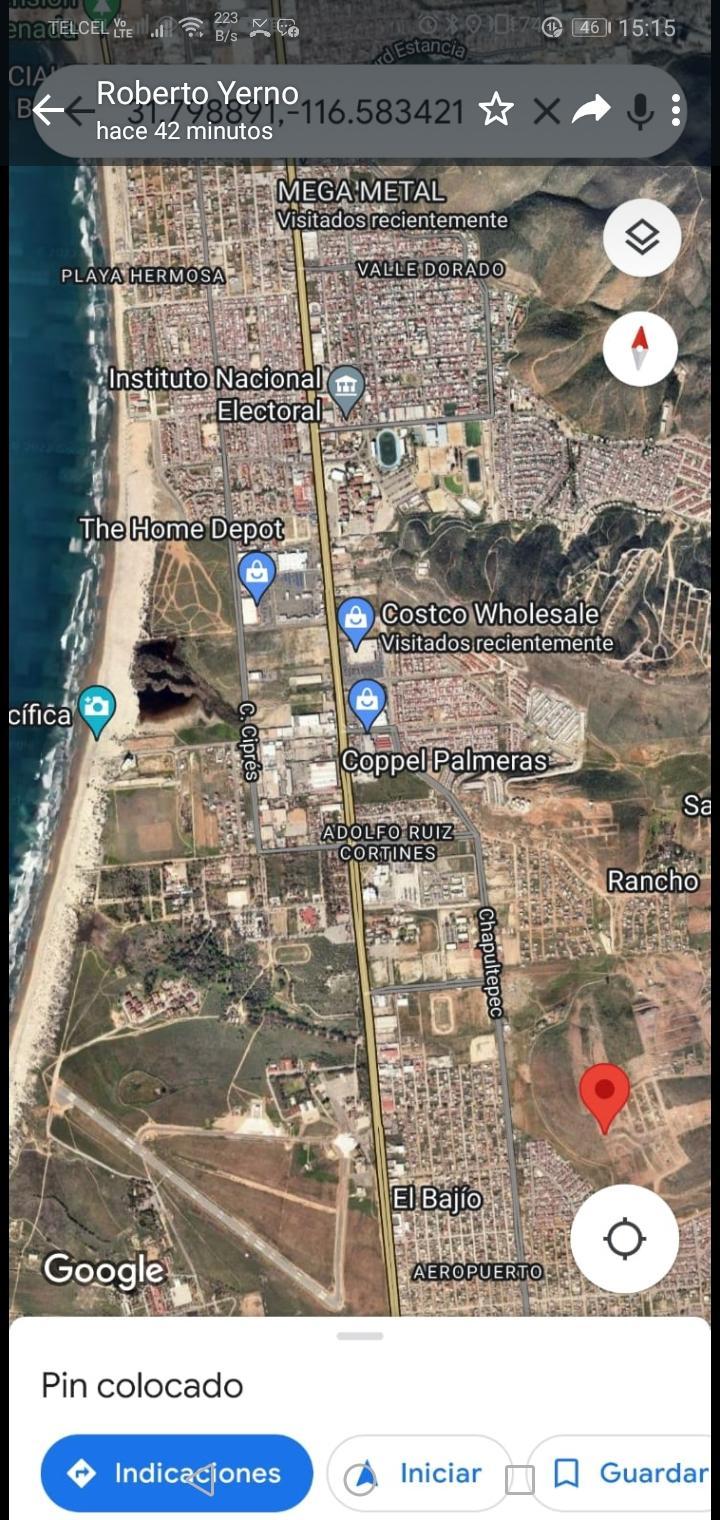Open recent apps with the square button
The width and height of the screenshot is (720, 1520).
coord(520,1479)
